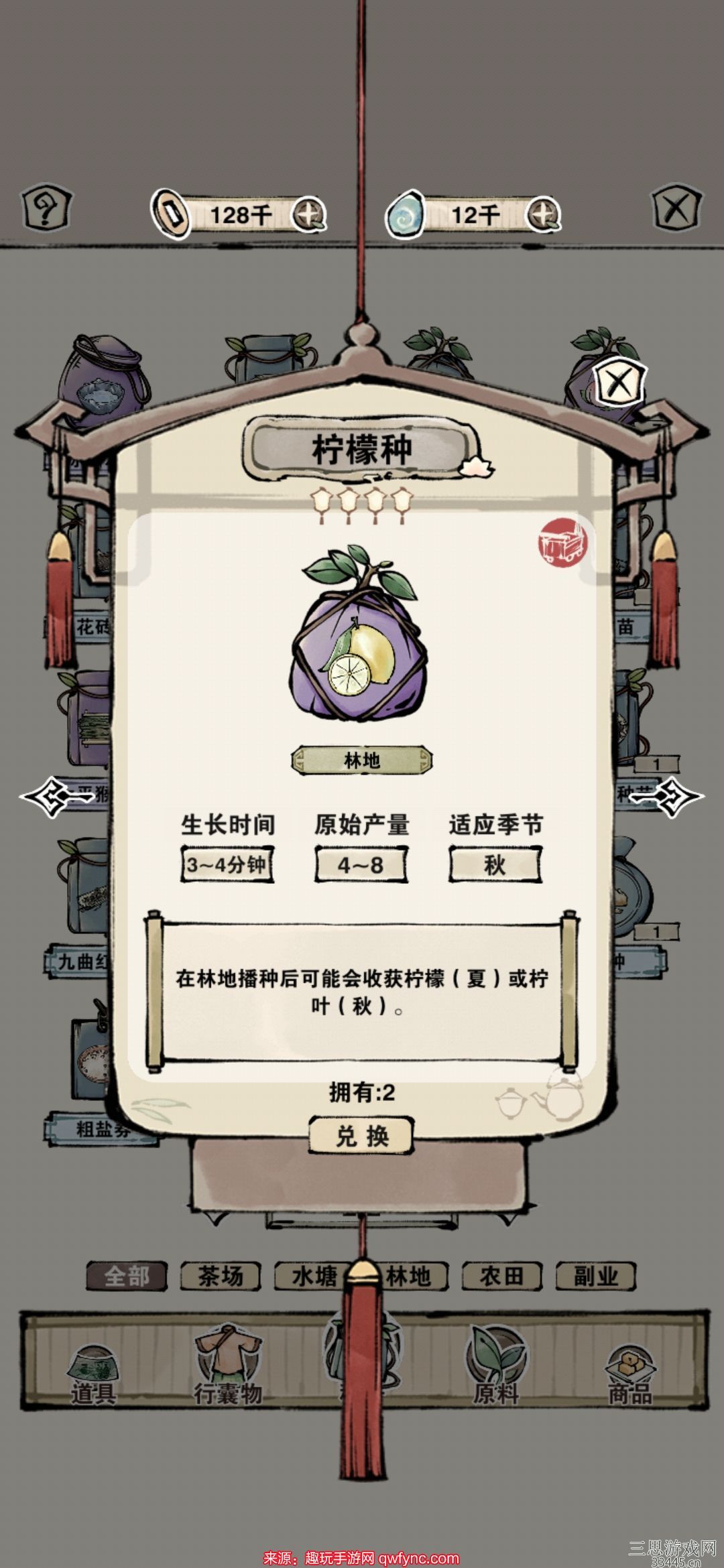This screenshot has width=724, height=1568.
Task: Tap the 兑换 exchange button
Action: 361,1136
